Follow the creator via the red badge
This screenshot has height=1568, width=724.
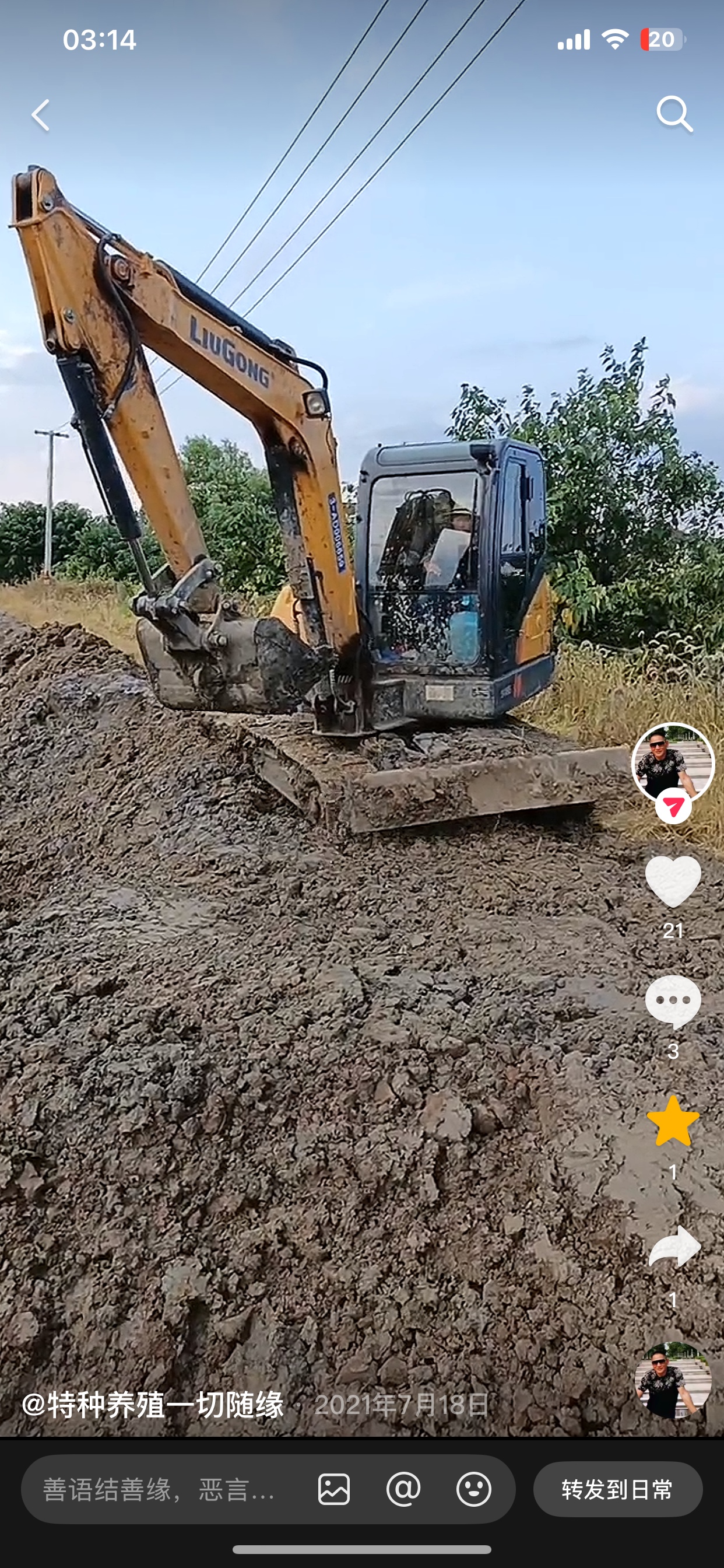click(673, 808)
